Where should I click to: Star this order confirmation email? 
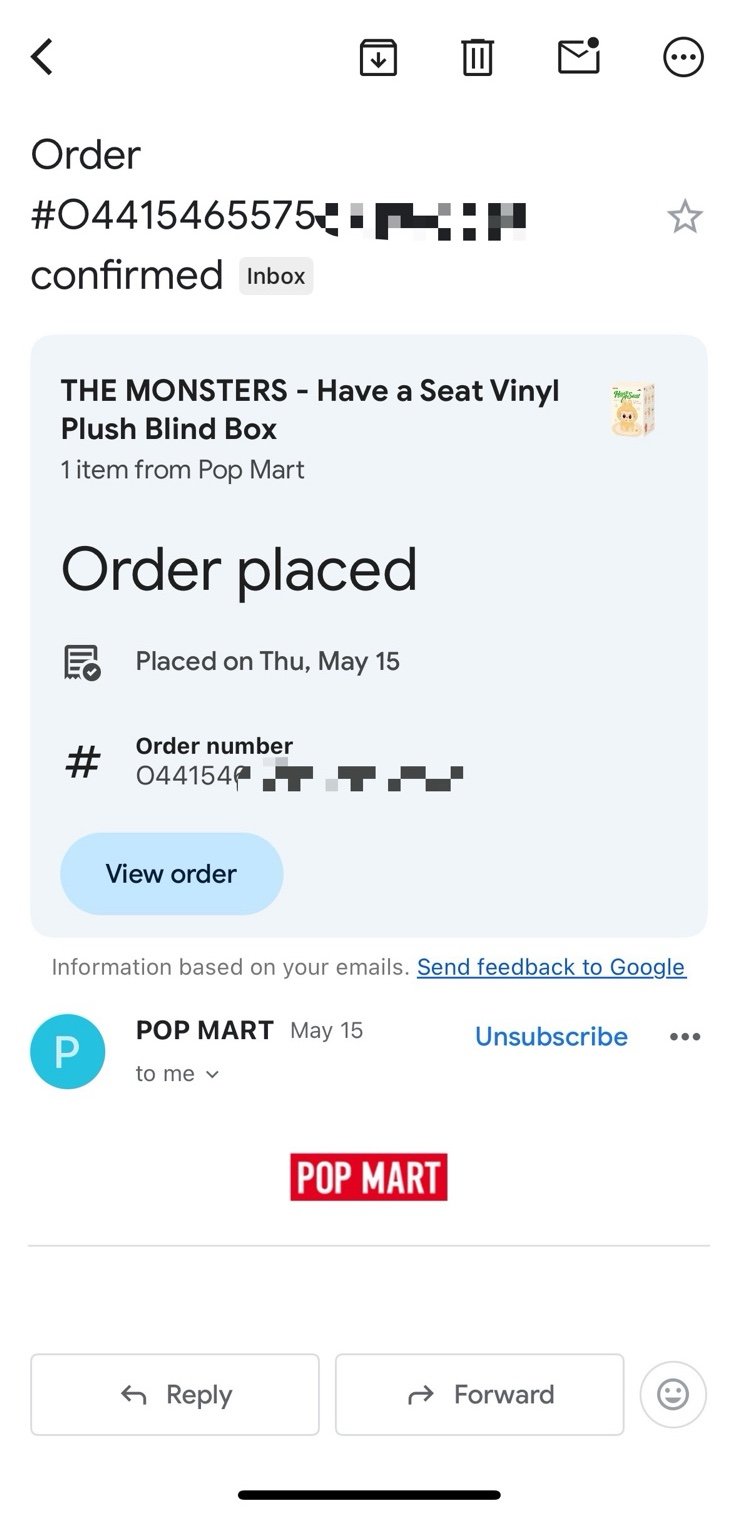coord(685,216)
